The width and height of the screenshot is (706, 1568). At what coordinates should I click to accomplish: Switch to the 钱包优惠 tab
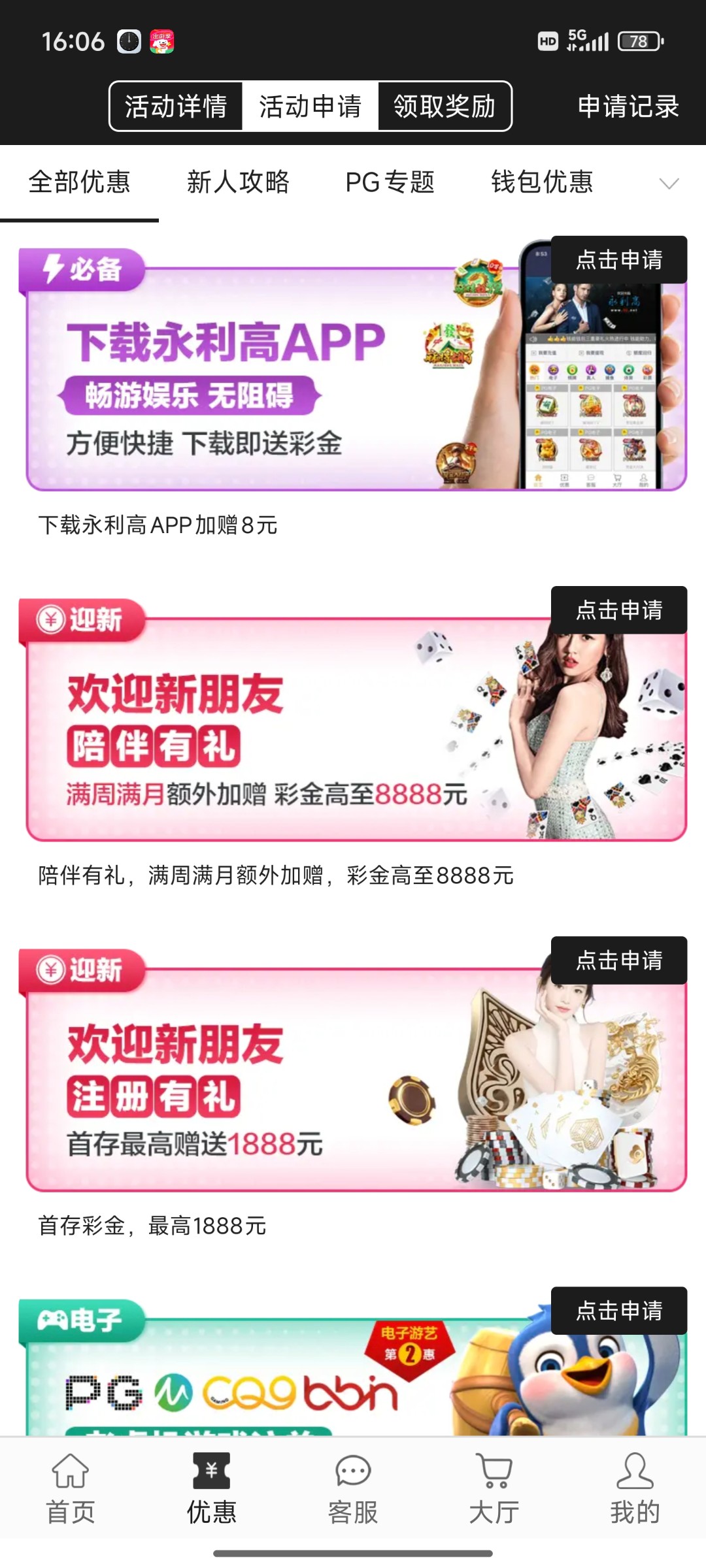point(542,182)
